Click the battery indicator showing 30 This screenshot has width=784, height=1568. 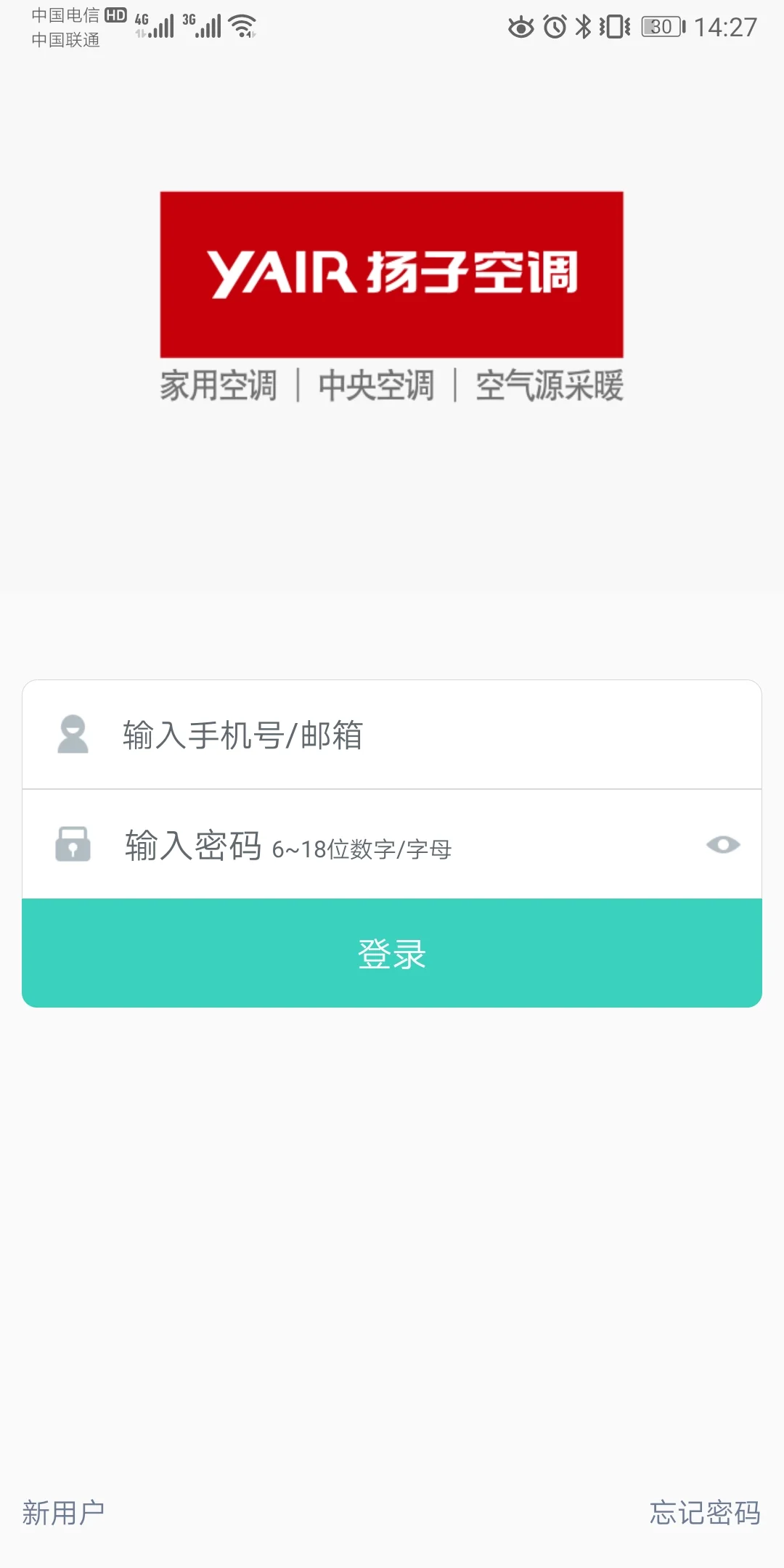(x=659, y=25)
